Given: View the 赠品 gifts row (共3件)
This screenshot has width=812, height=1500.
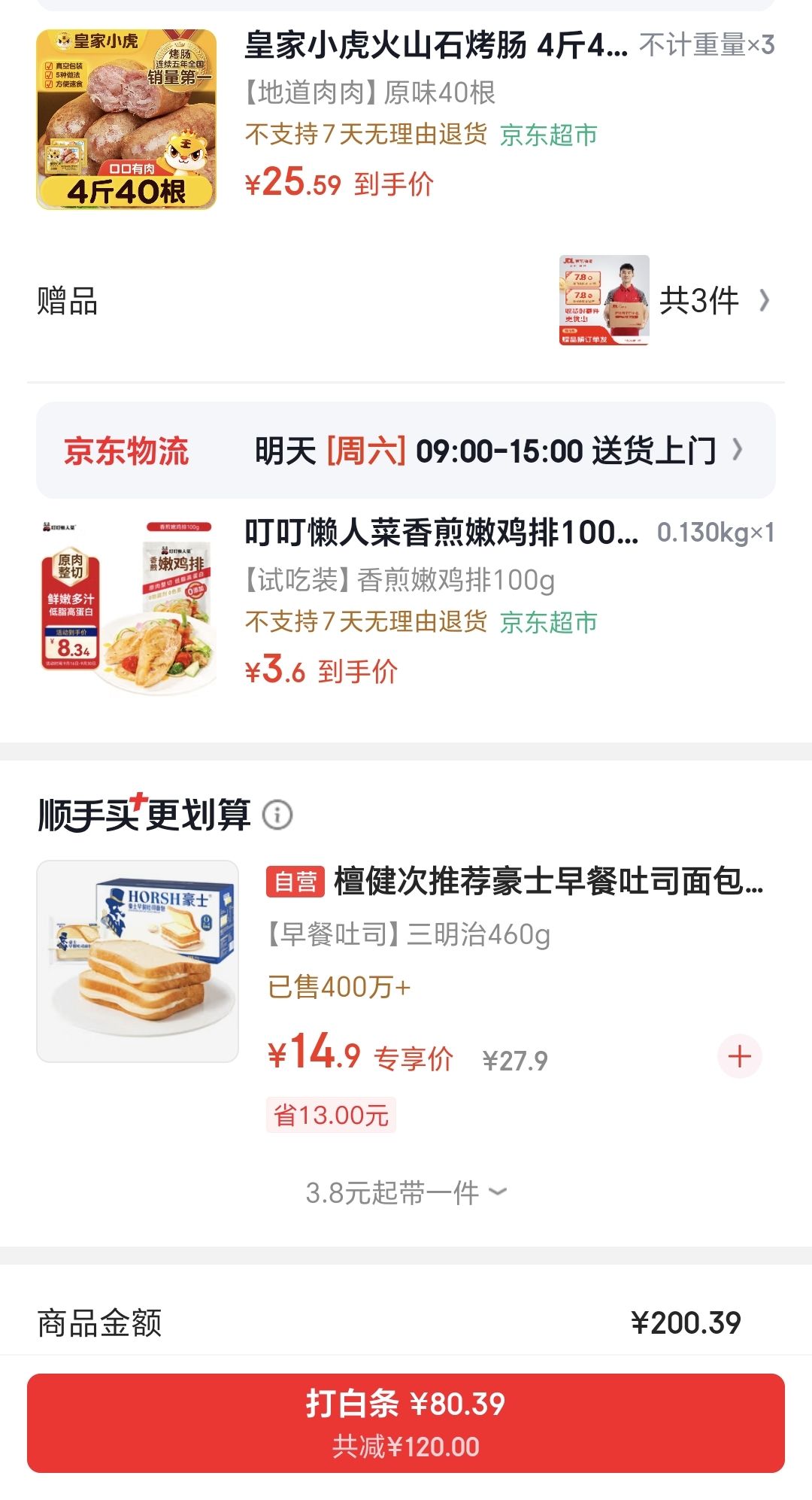Looking at the screenshot, I should [406, 301].
